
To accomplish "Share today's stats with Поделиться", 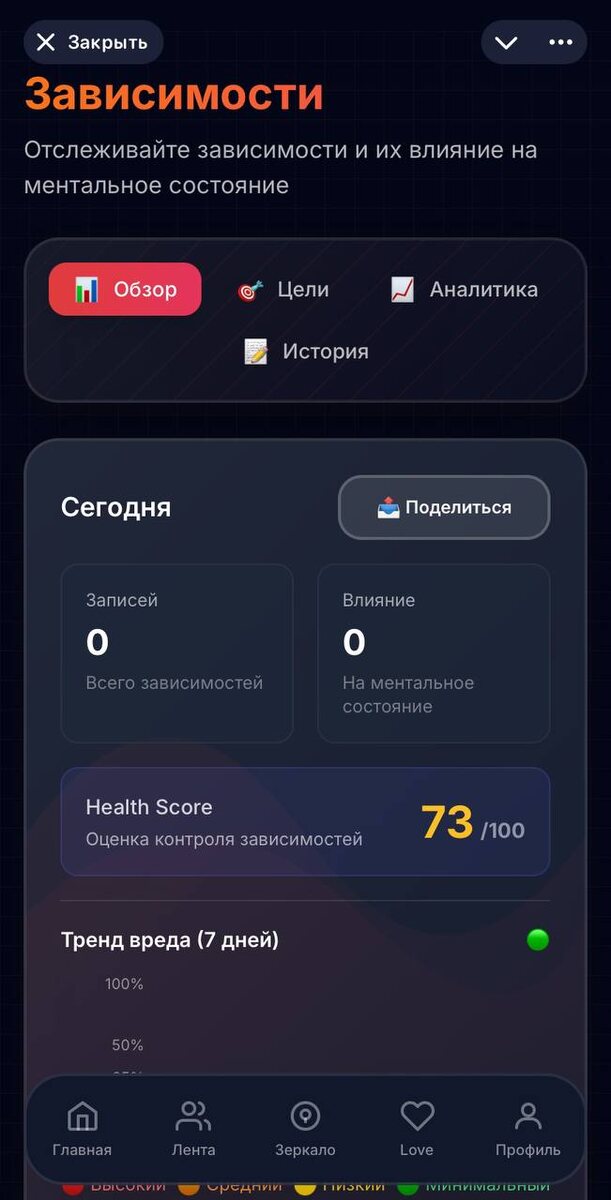I will click(x=444, y=508).
